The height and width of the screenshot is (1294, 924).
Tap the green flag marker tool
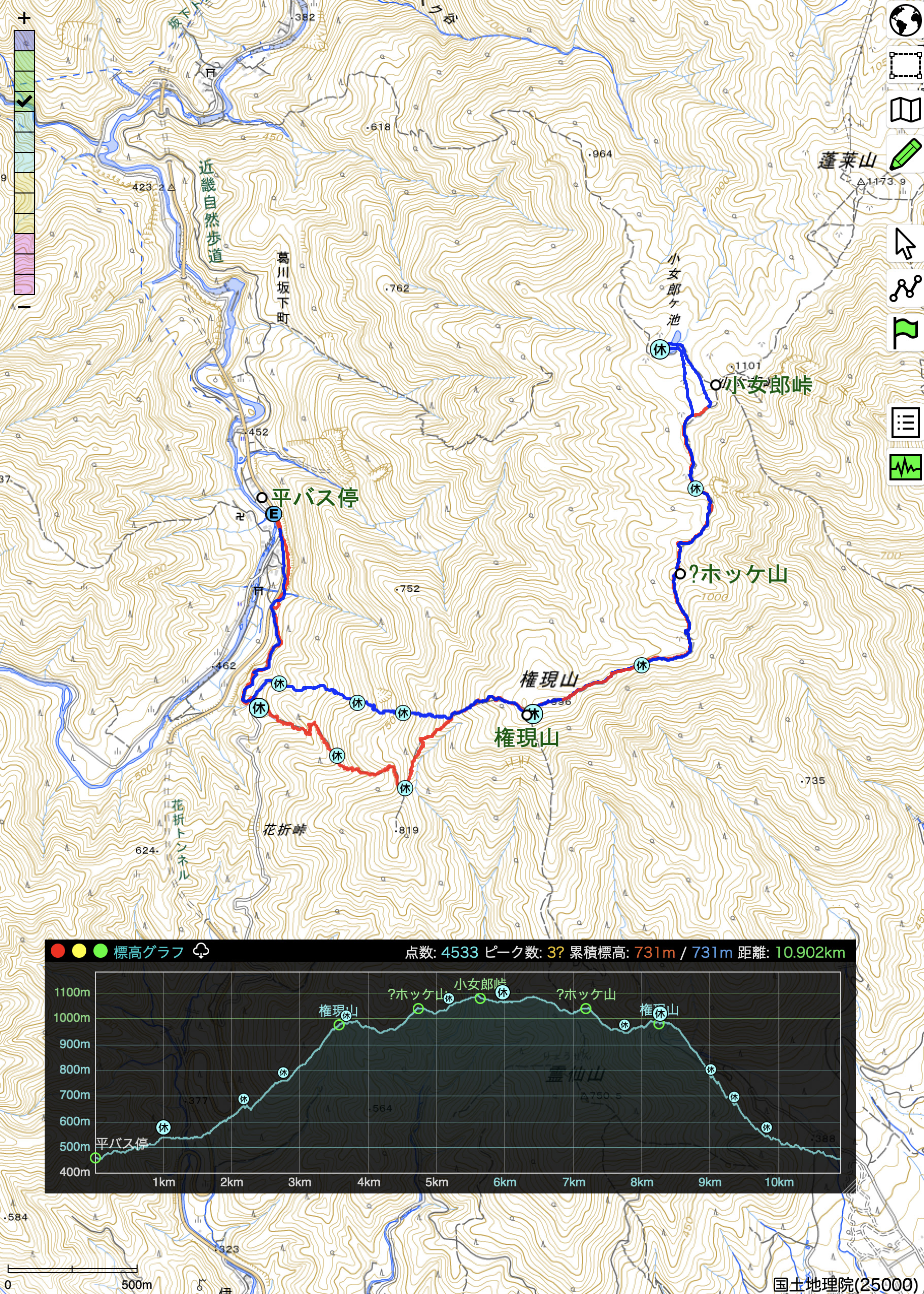click(905, 332)
